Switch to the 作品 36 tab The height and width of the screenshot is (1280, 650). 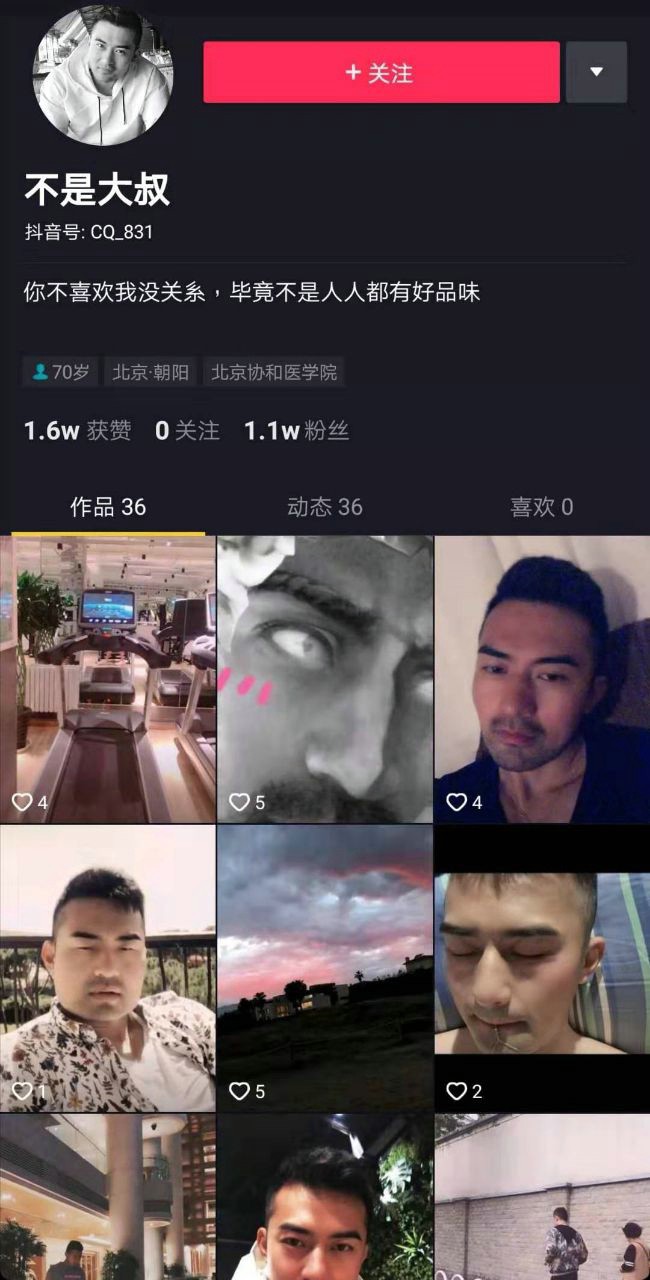click(108, 507)
